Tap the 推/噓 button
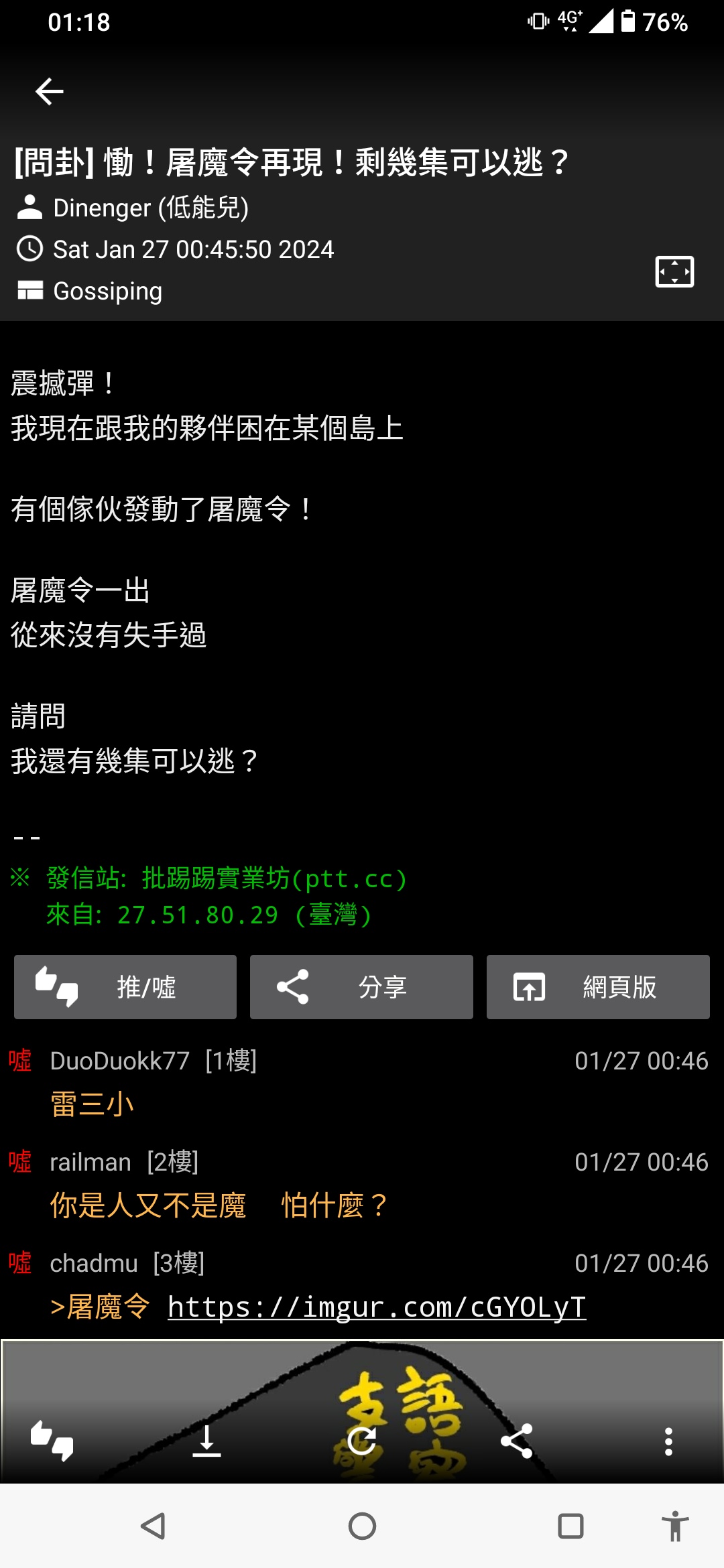Image resolution: width=724 pixels, height=1568 pixels. pos(125,987)
